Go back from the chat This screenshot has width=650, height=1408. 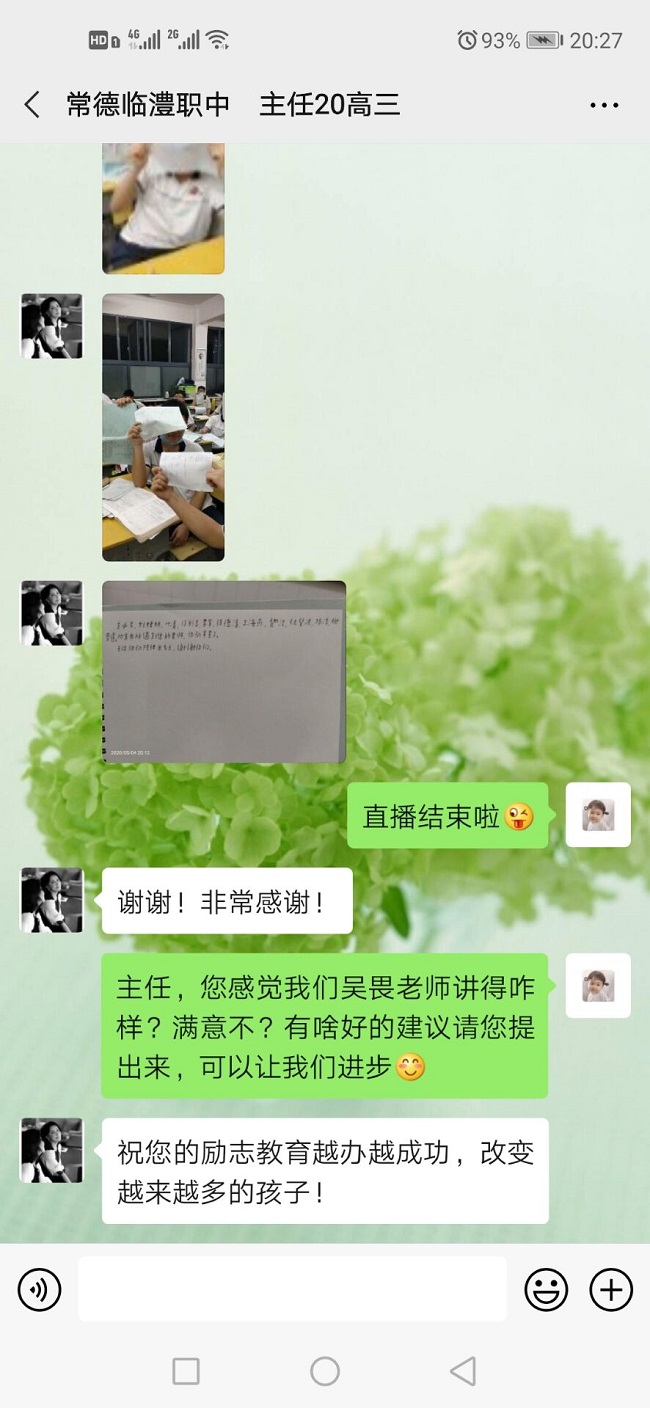[x=32, y=105]
